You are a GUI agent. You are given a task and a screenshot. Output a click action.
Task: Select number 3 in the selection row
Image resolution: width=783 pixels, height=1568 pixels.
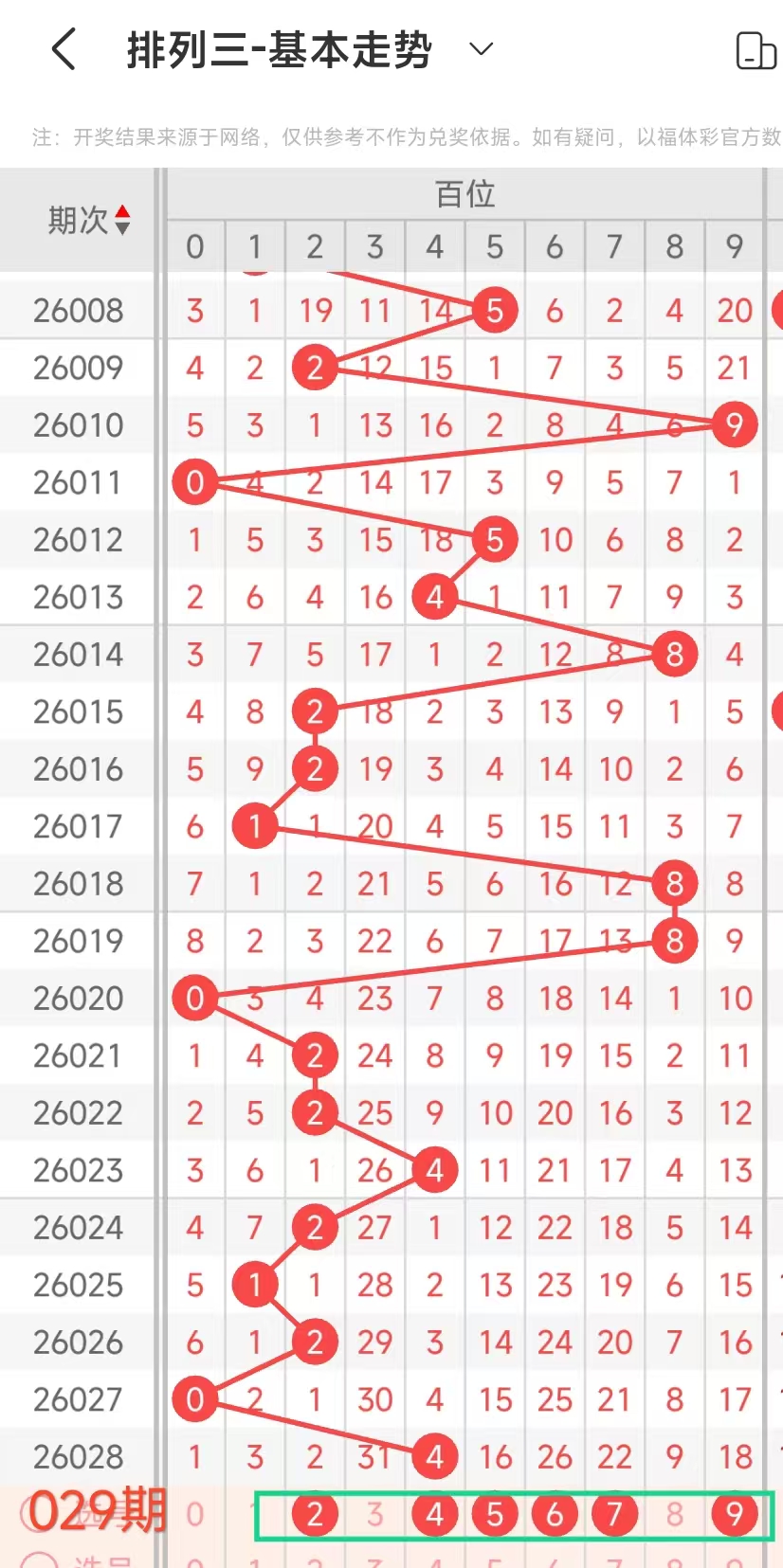coord(374,1514)
